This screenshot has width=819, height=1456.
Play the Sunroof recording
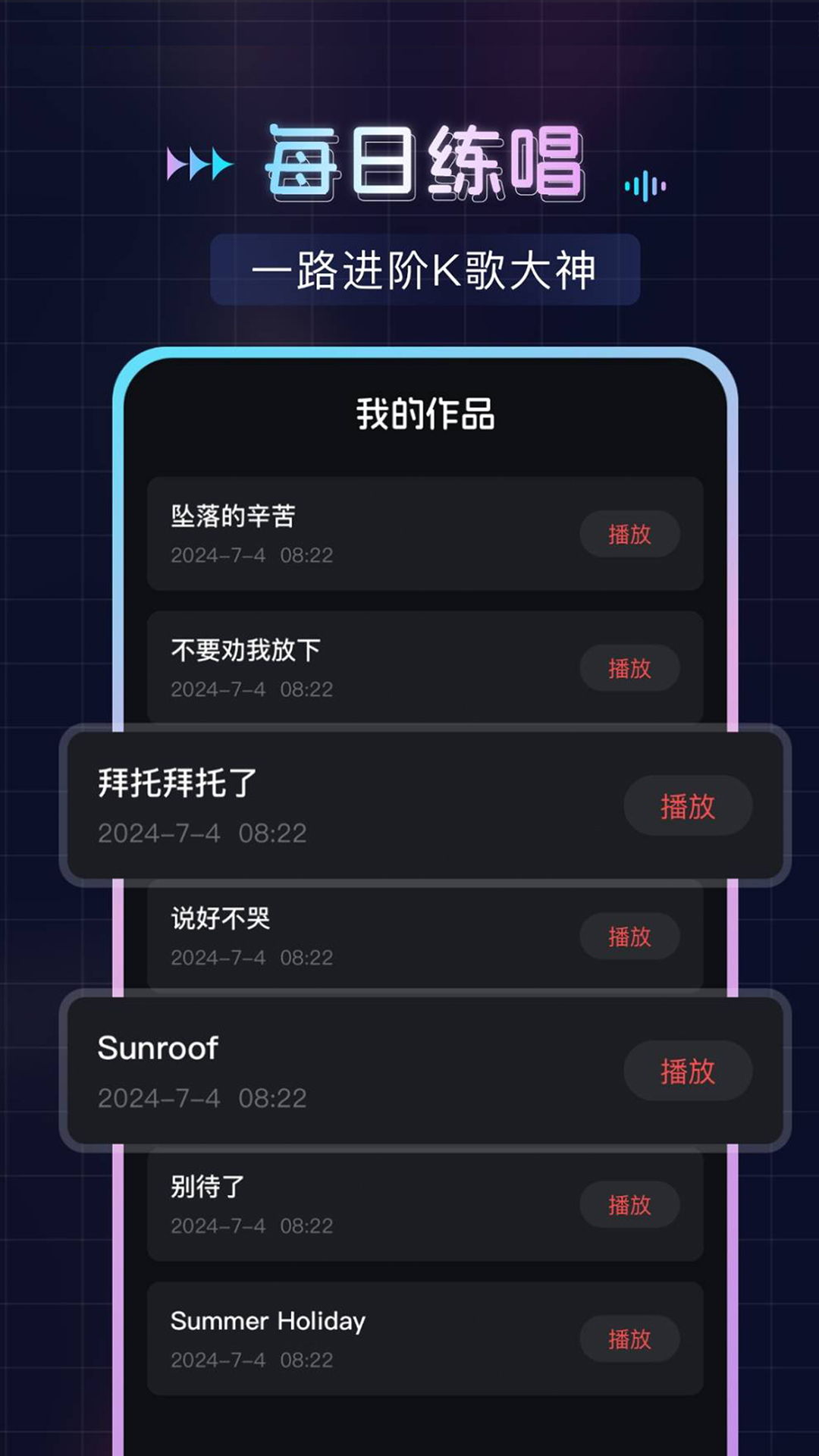687,1070
